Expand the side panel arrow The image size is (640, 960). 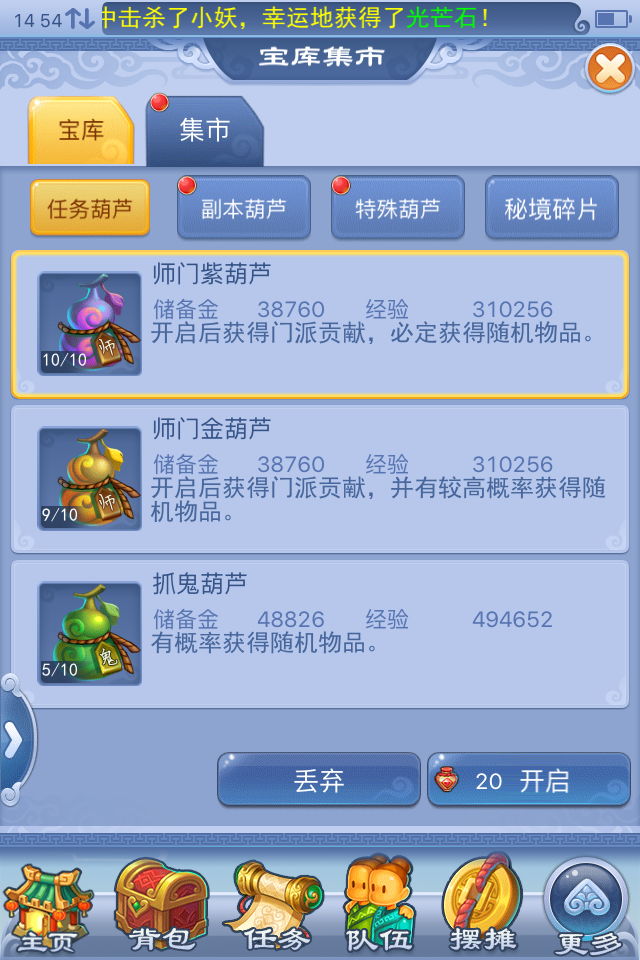(14, 740)
